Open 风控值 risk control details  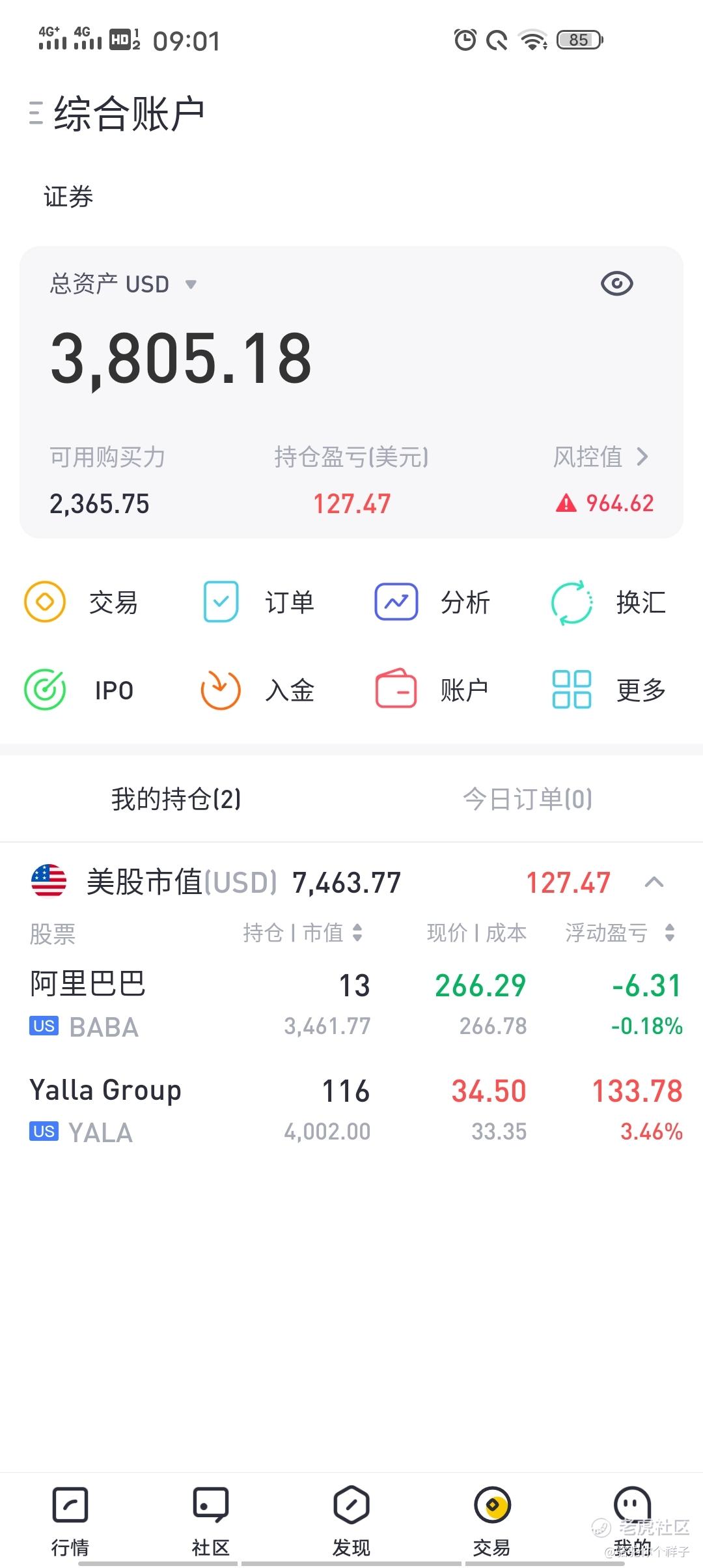pyautogui.click(x=601, y=457)
